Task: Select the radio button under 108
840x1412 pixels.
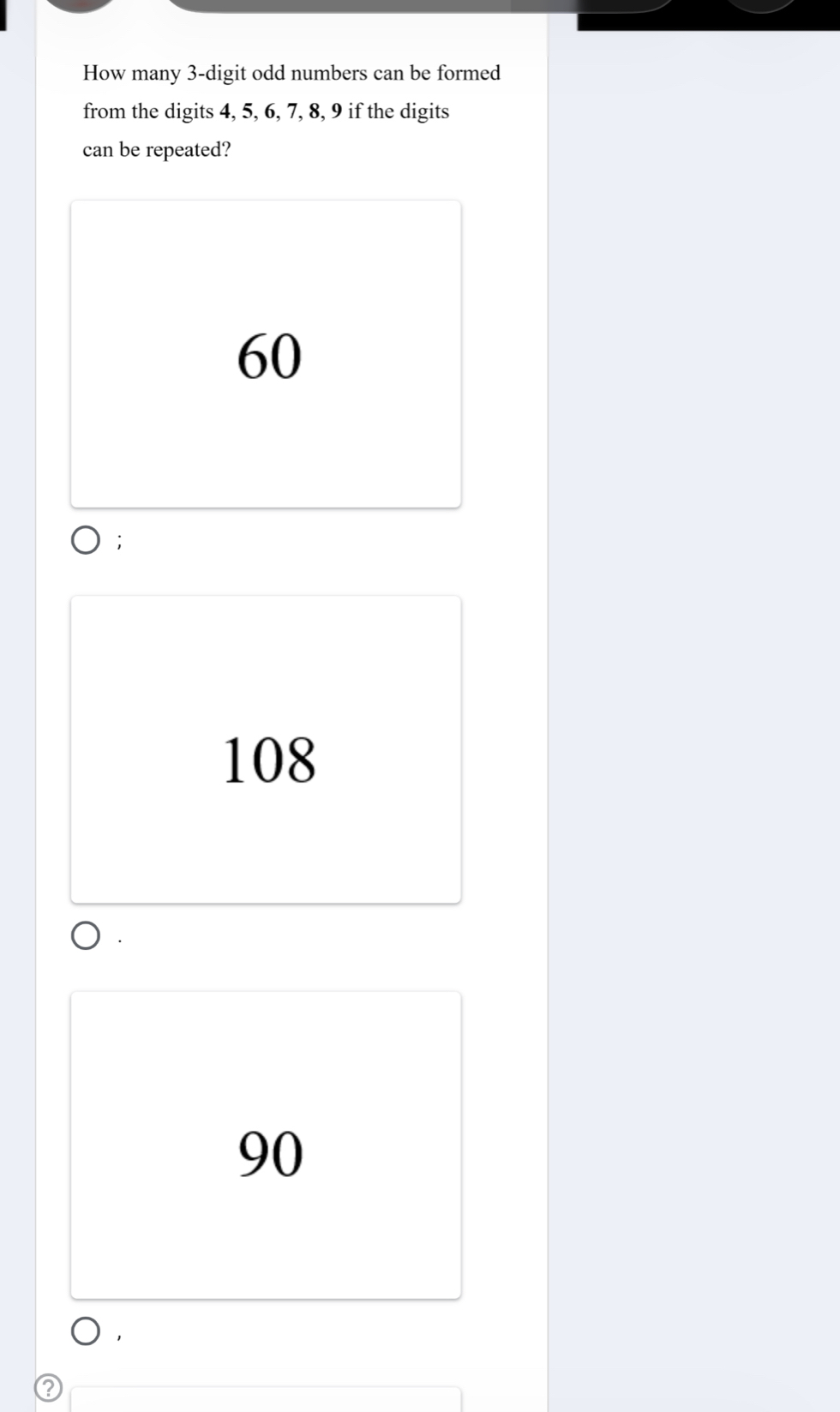Action: click(85, 936)
